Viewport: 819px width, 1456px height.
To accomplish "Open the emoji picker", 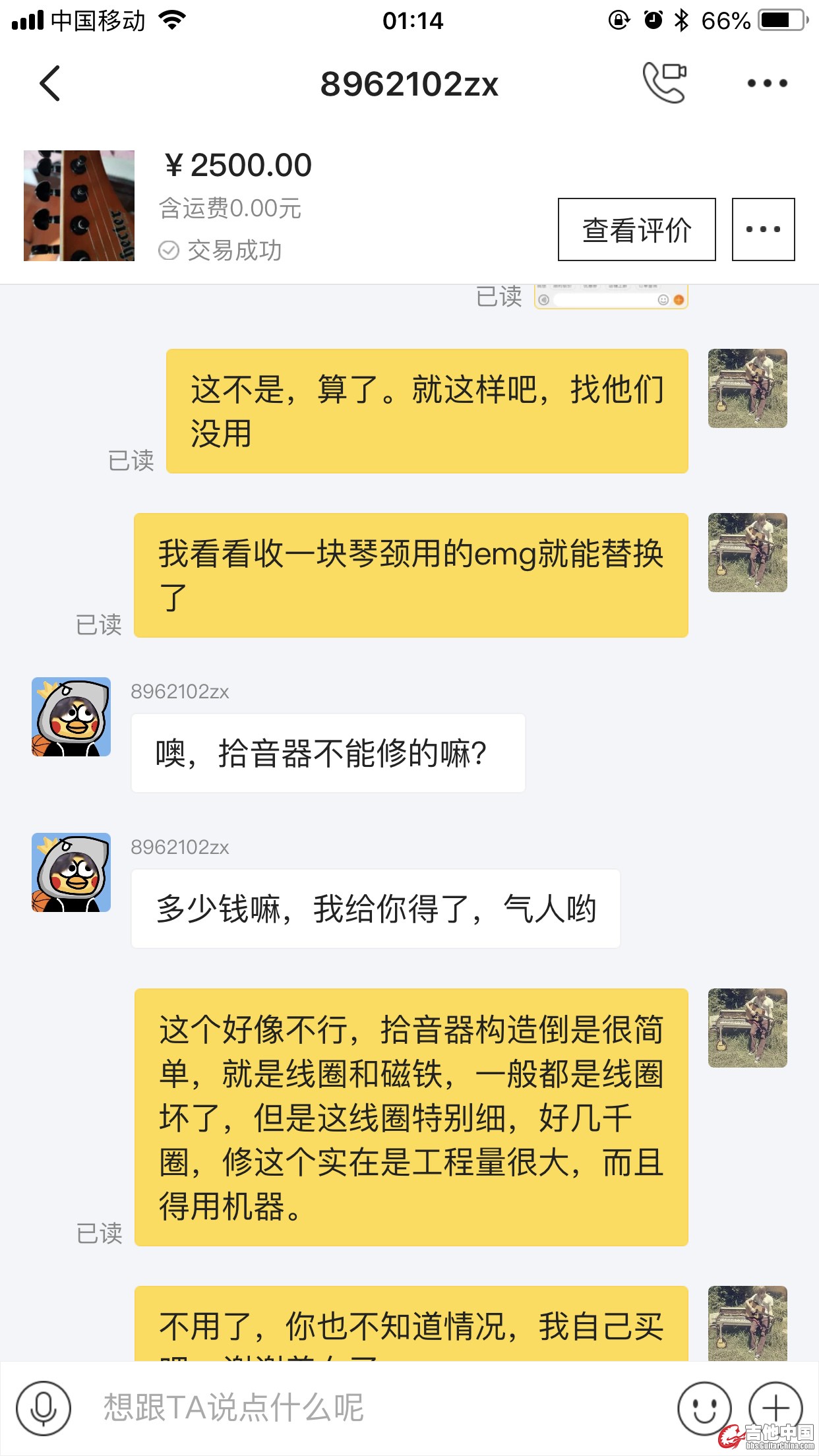I will point(704,1408).
